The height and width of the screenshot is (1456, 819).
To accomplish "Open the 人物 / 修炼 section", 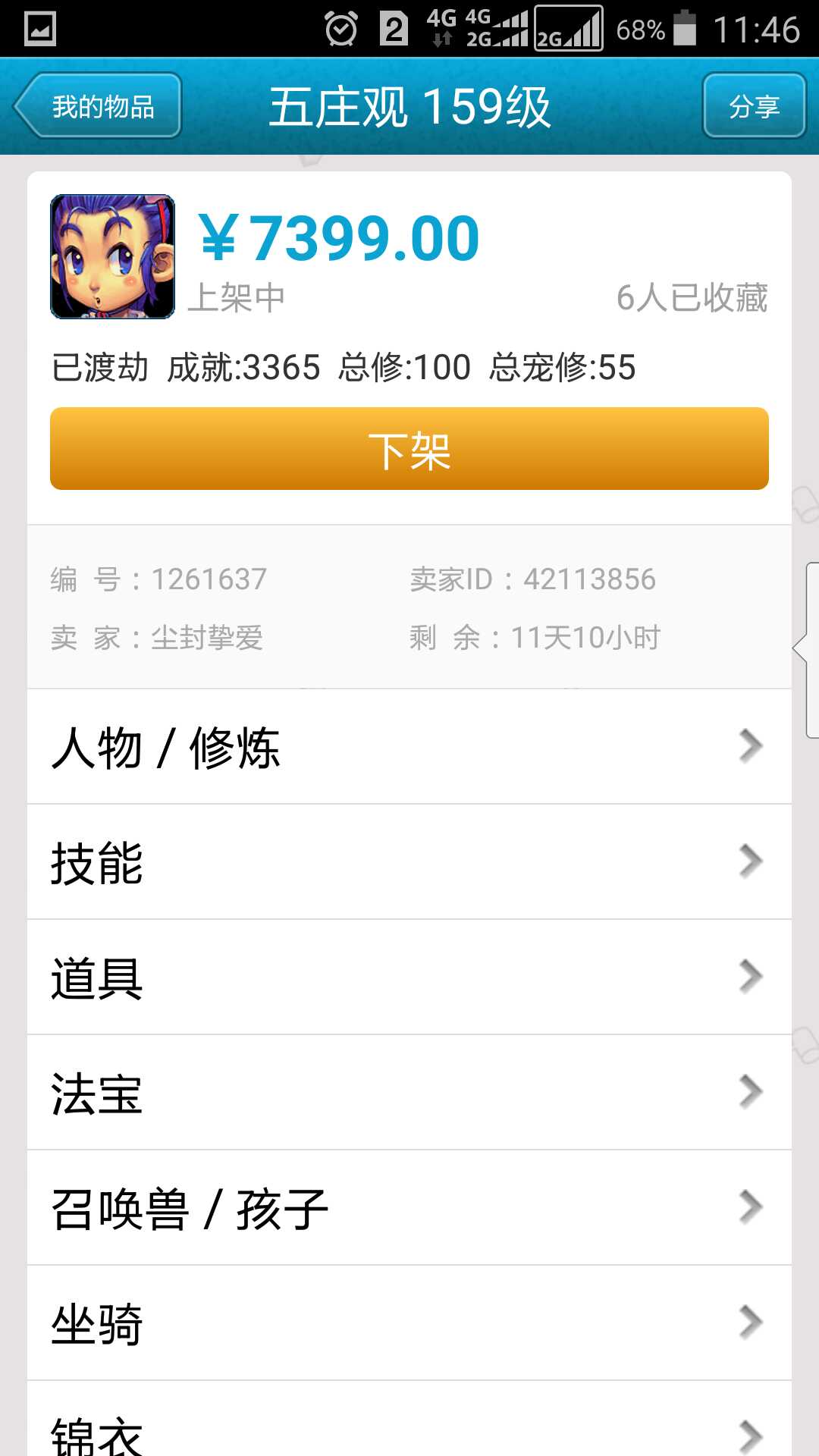I will pyautogui.click(x=409, y=747).
